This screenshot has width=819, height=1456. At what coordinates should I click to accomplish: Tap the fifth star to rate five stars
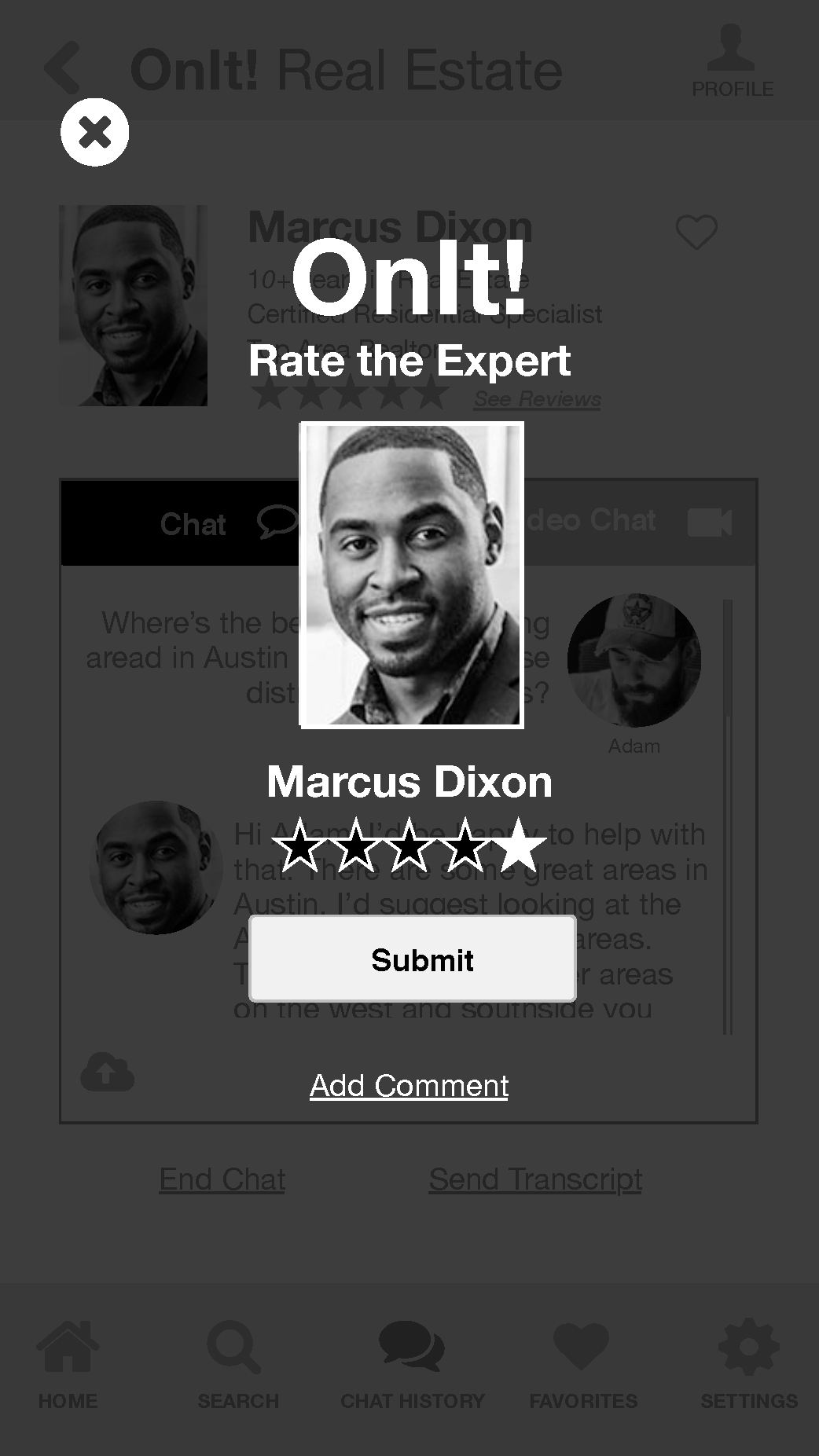[x=519, y=846]
